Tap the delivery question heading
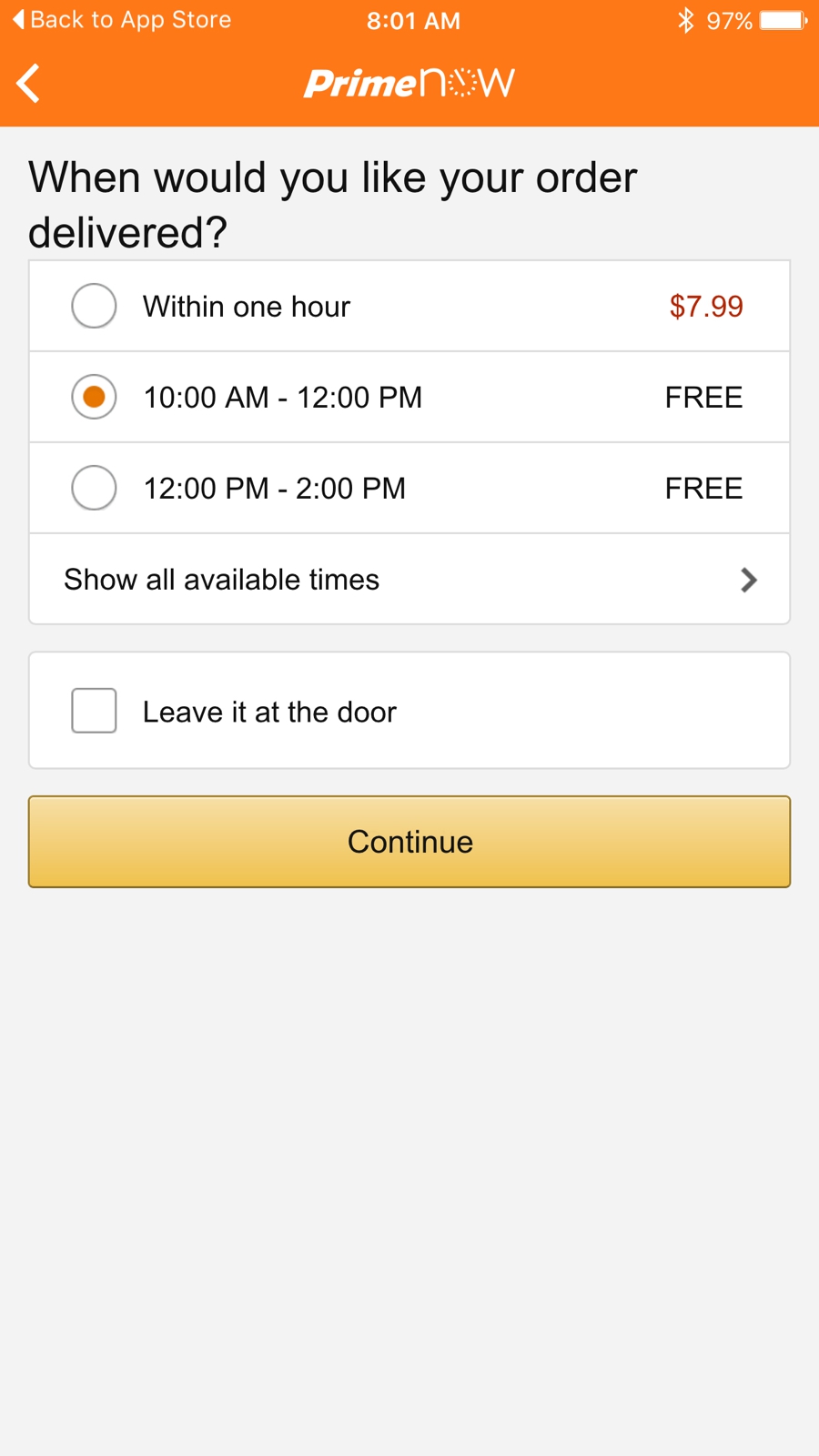Screen dimensions: 819x1456 click(333, 204)
